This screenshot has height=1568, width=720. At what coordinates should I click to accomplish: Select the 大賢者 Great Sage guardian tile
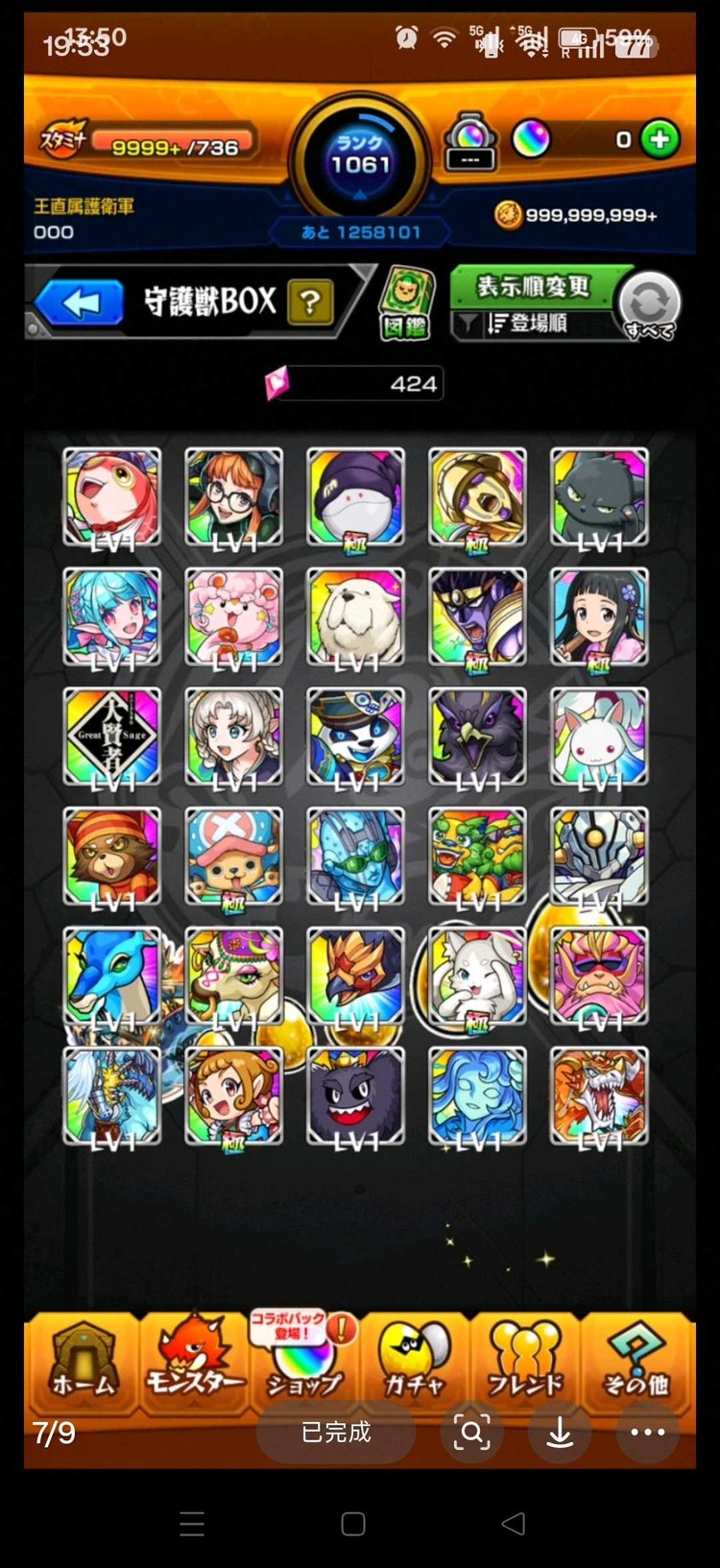[x=111, y=736]
